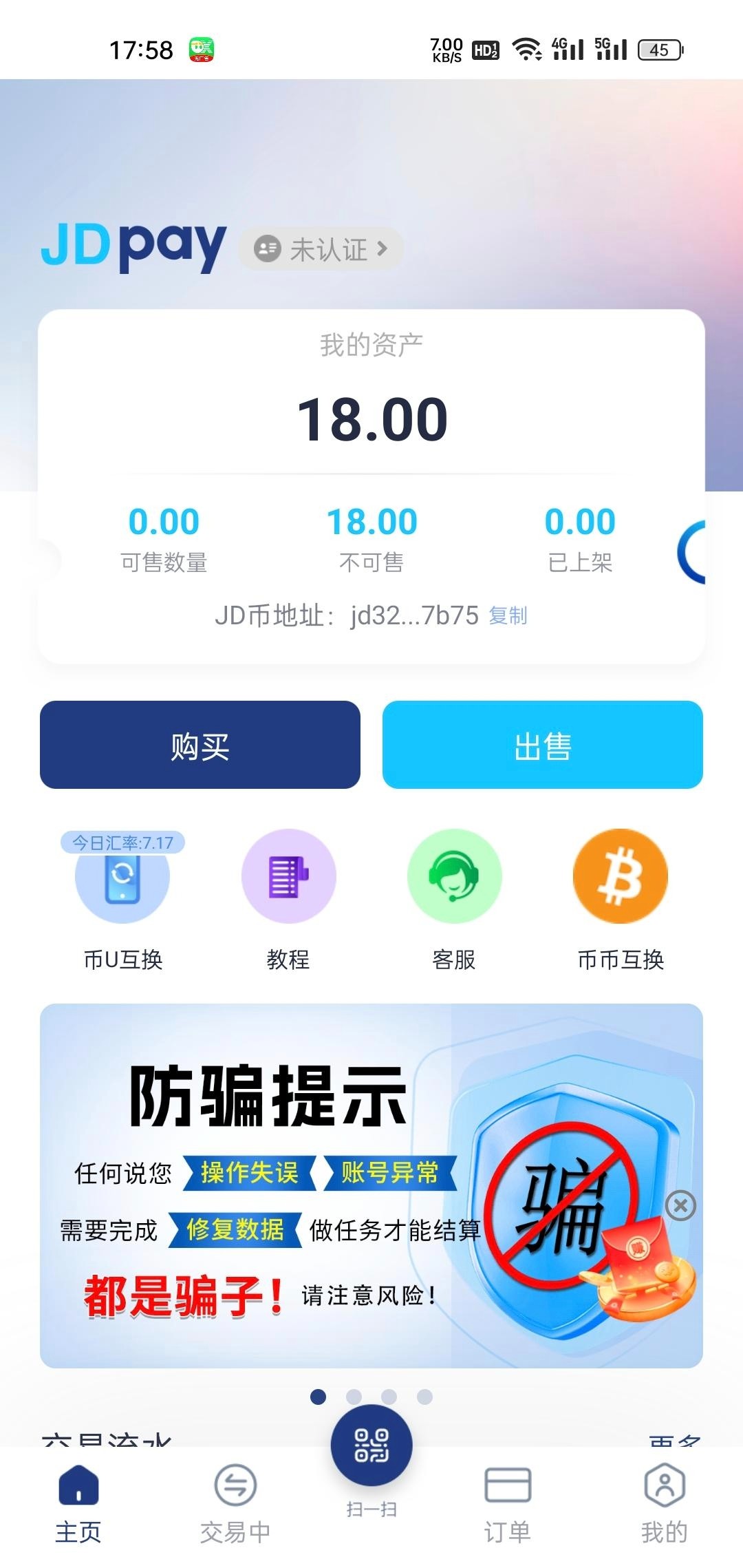Viewport: 743px width, 1568px height.
Task: Tap the 购买 button
Action: [x=200, y=745]
